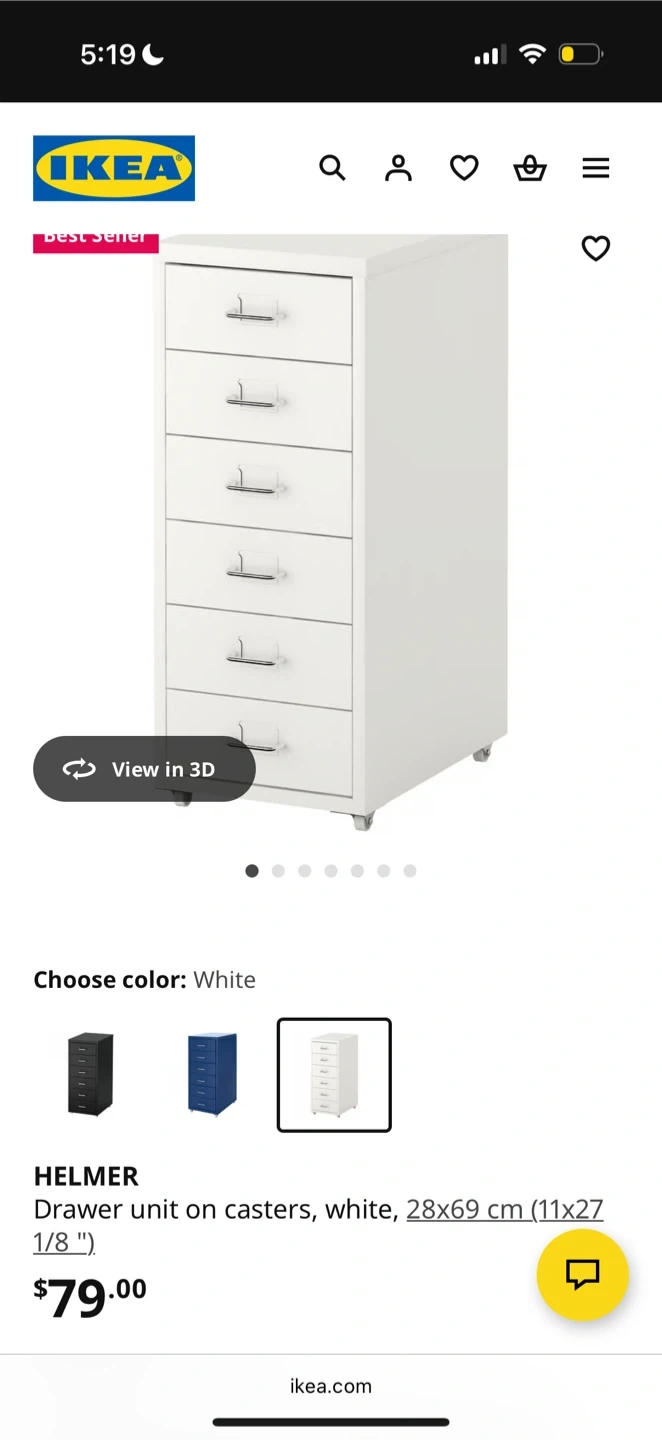Select the black color option
This screenshot has width=662, height=1440.
coord(91,1075)
